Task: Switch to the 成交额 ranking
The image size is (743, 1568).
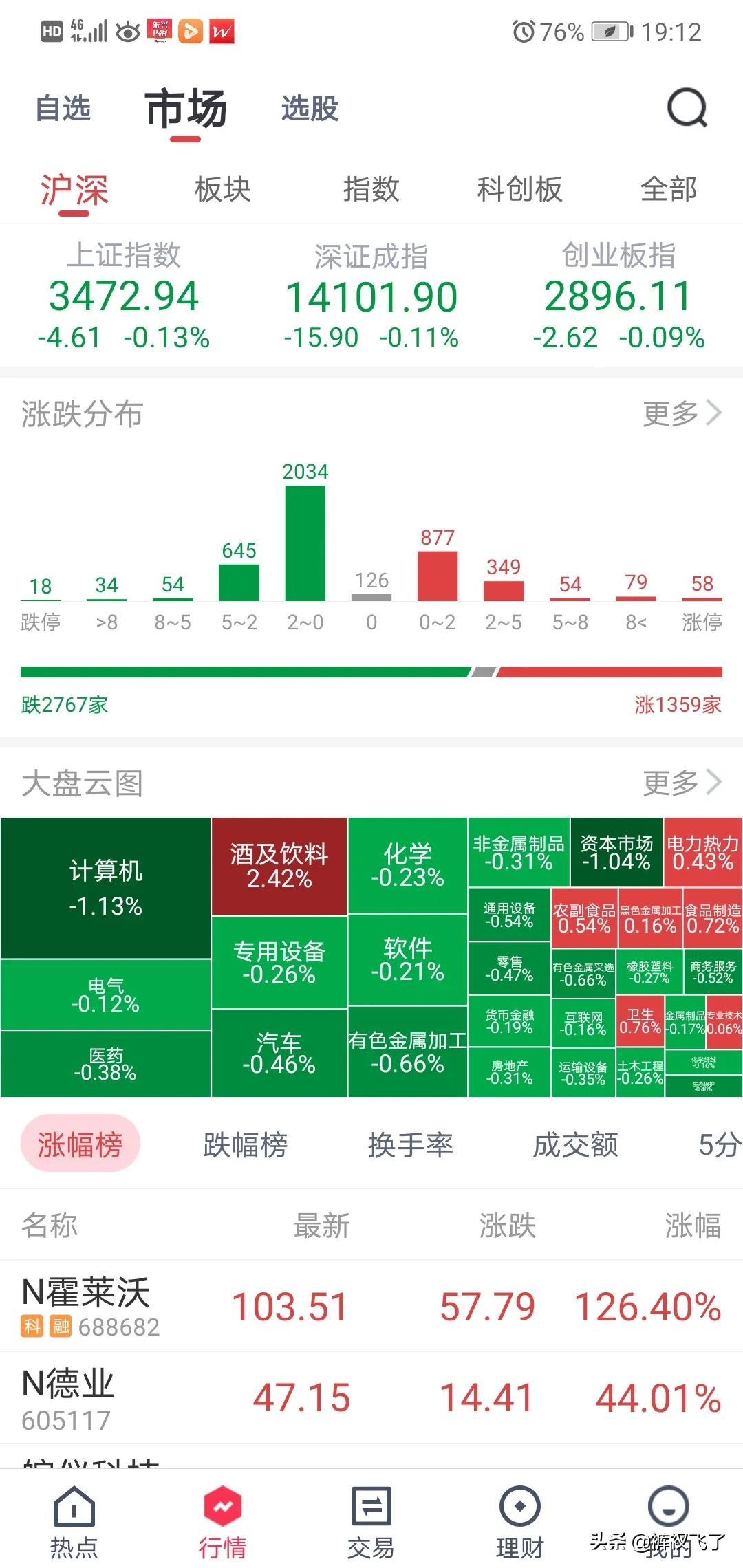Action: pyautogui.click(x=575, y=1145)
